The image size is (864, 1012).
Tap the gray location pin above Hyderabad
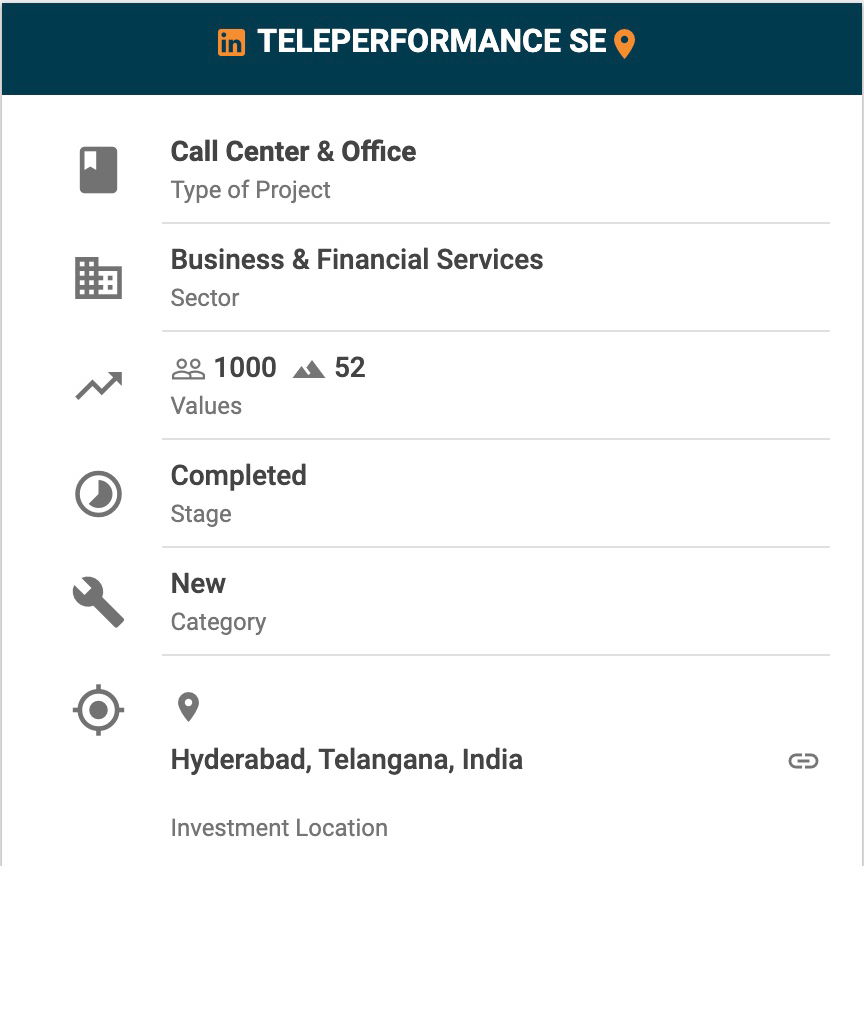pyautogui.click(x=188, y=707)
